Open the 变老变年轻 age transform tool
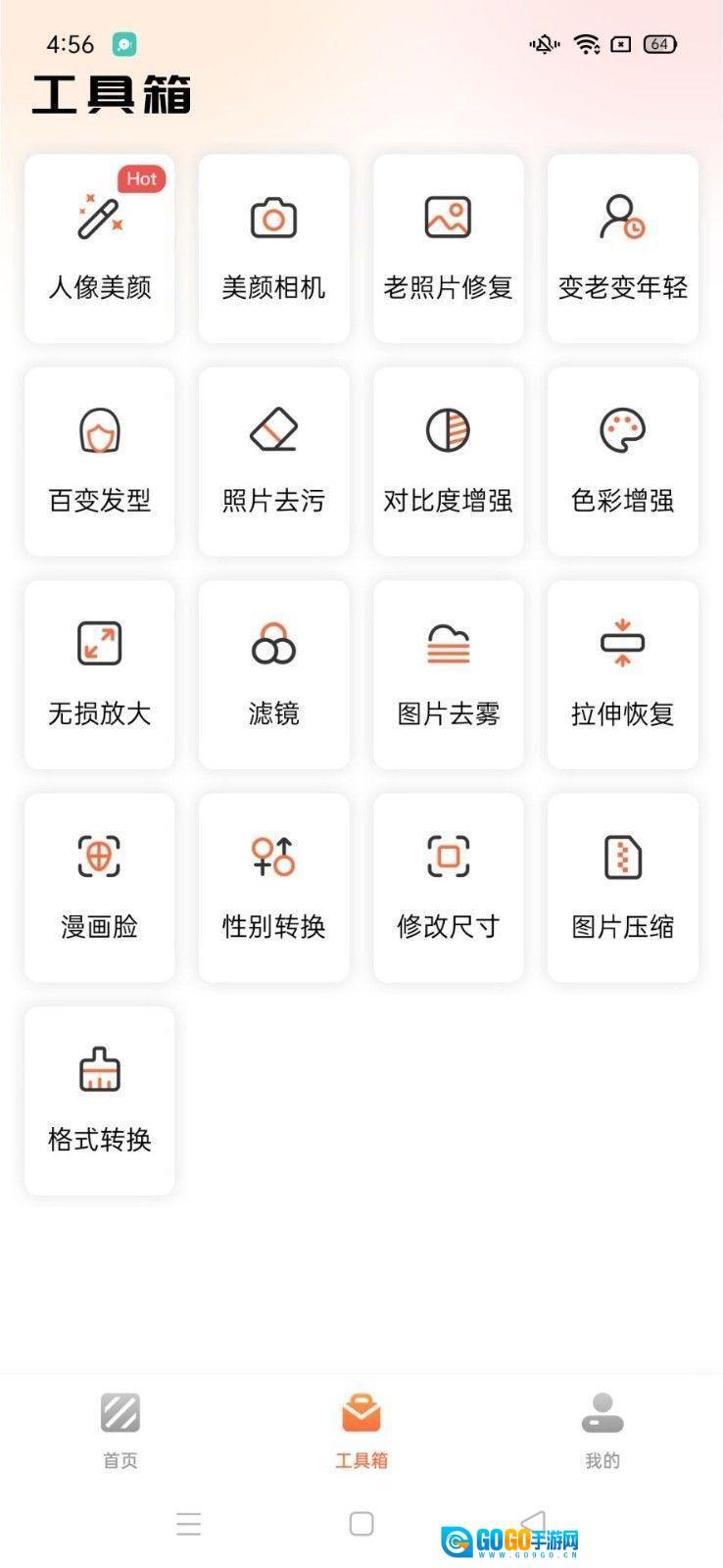 622,245
